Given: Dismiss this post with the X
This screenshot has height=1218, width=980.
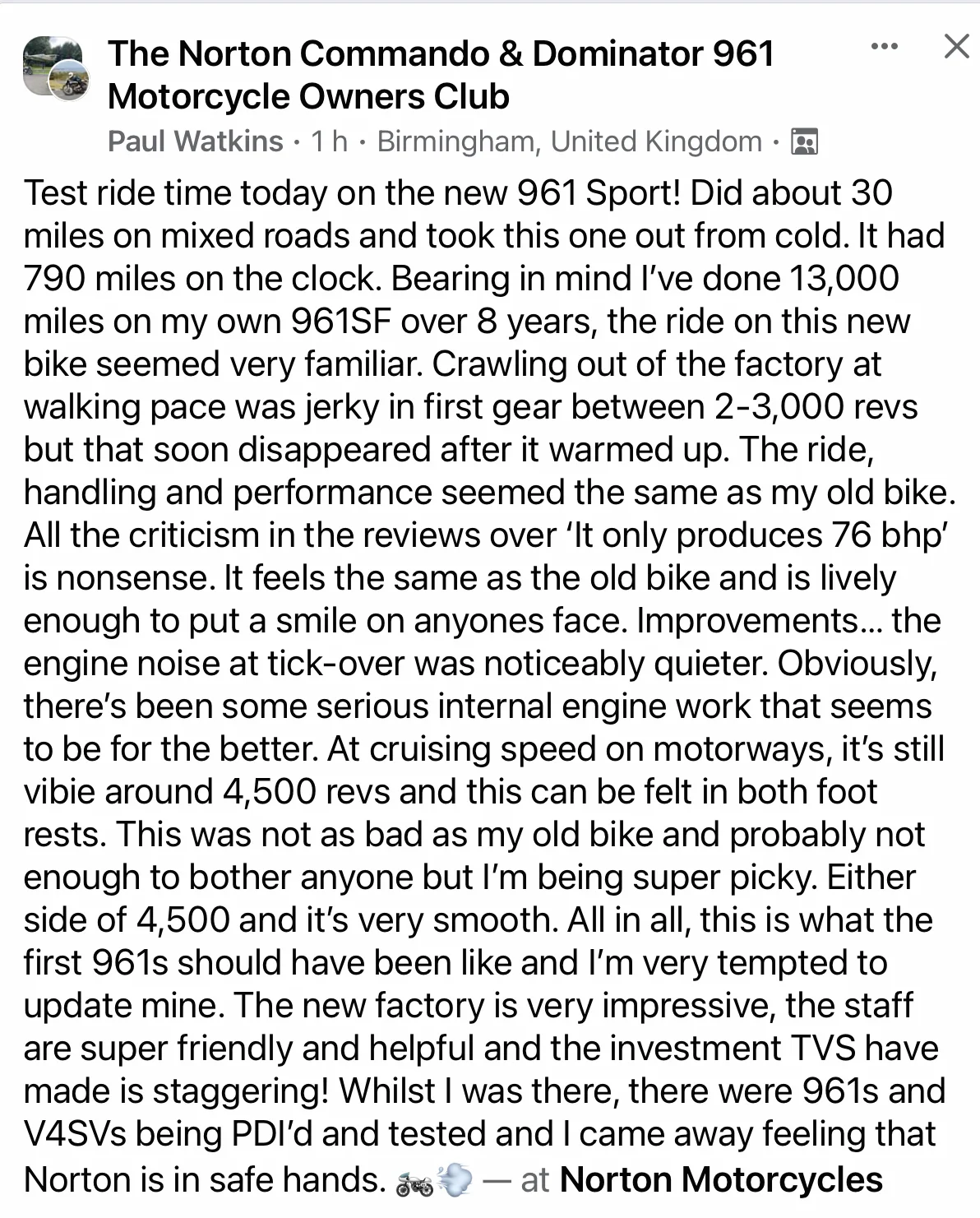Looking at the screenshot, I should [x=956, y=46].
